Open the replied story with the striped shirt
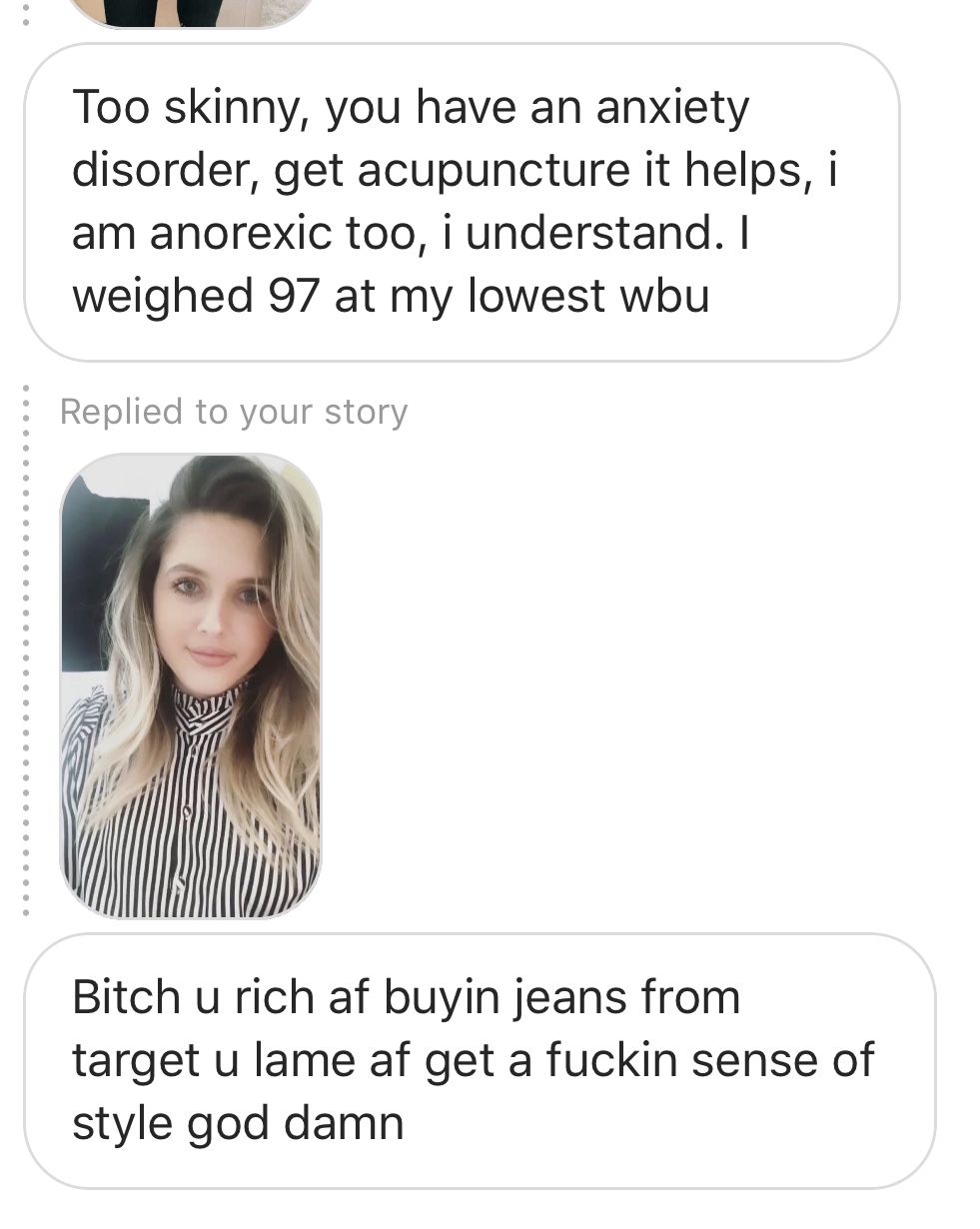The height and width of the screenshot is (1229, 980). [191, 685]
